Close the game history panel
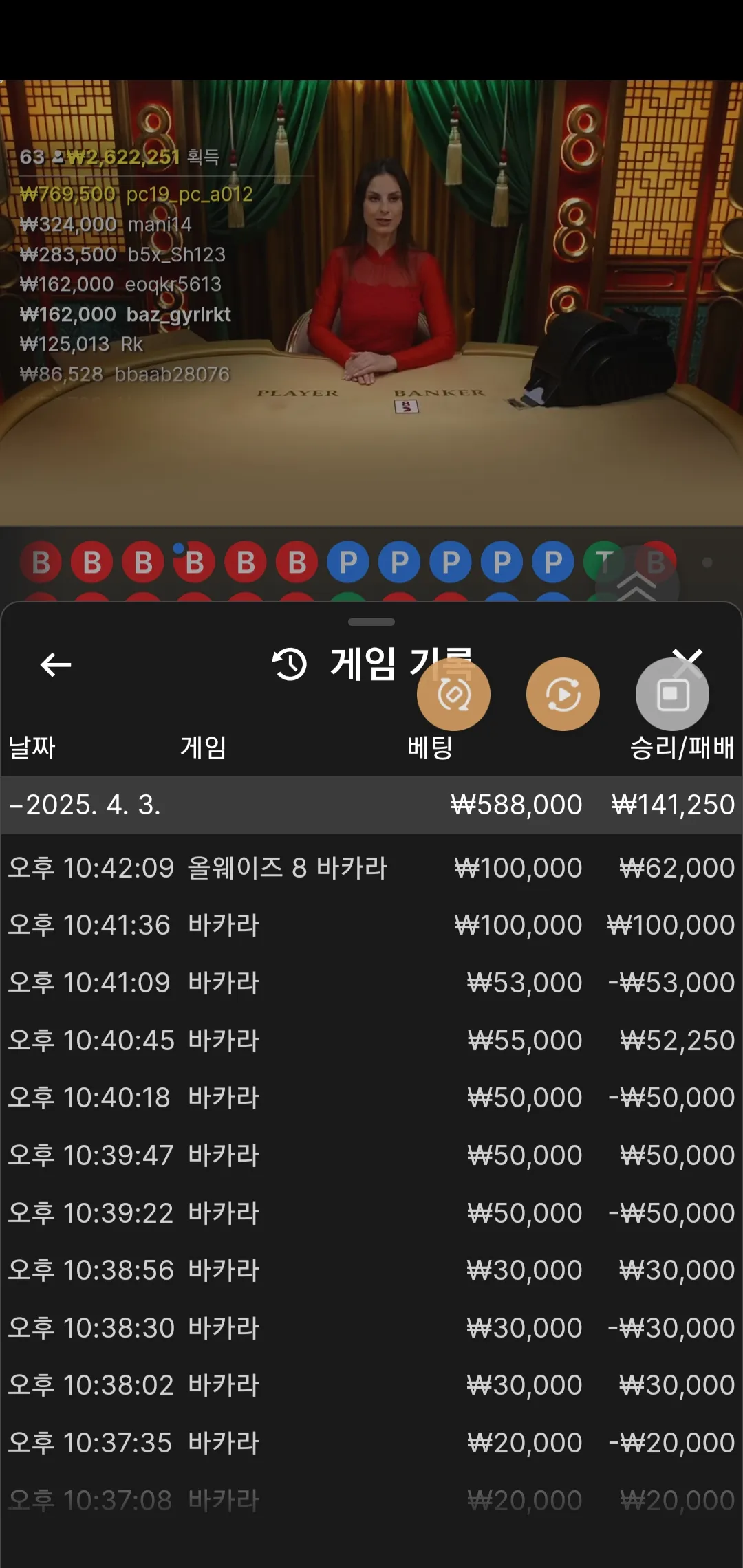 (x=687, y=662)
